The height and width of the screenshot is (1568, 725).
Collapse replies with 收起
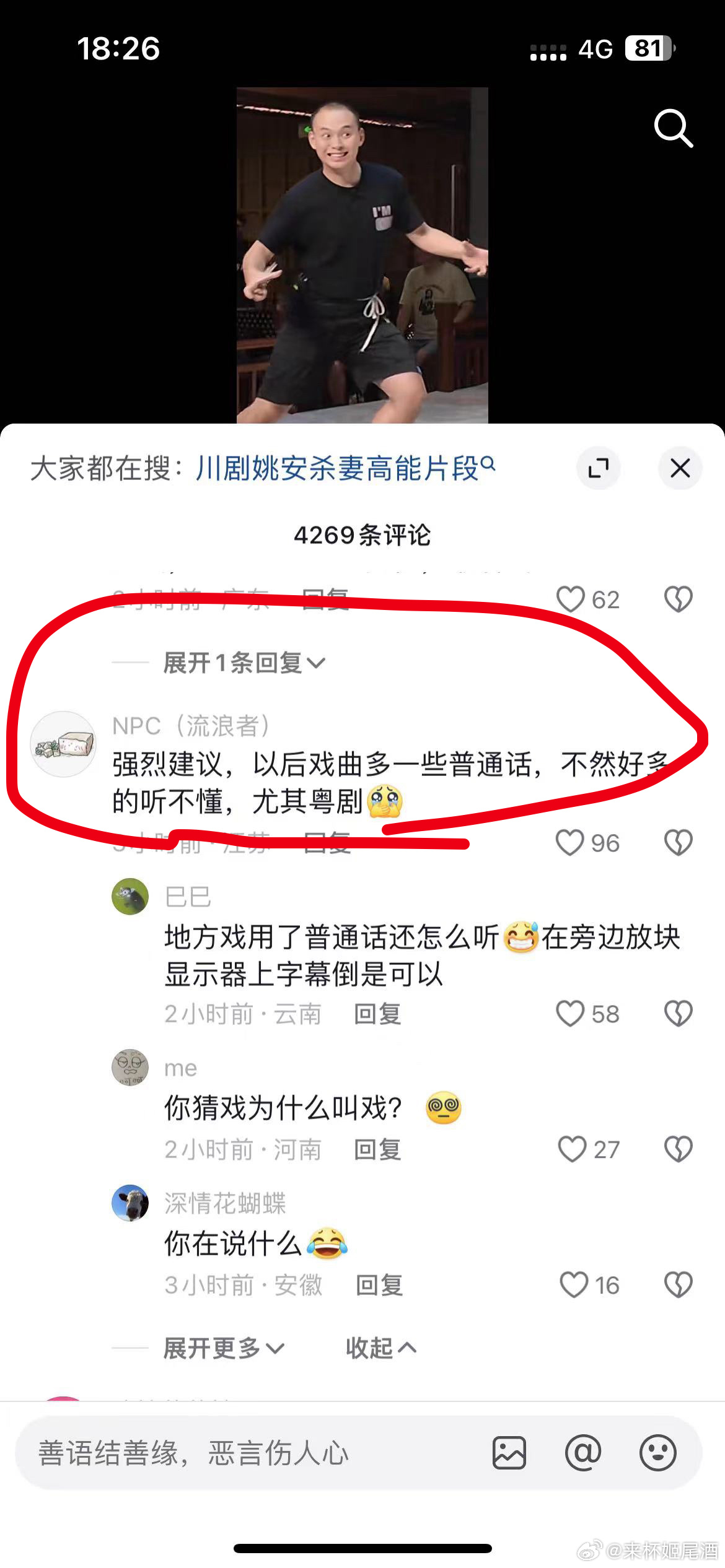pos(380,1348)
